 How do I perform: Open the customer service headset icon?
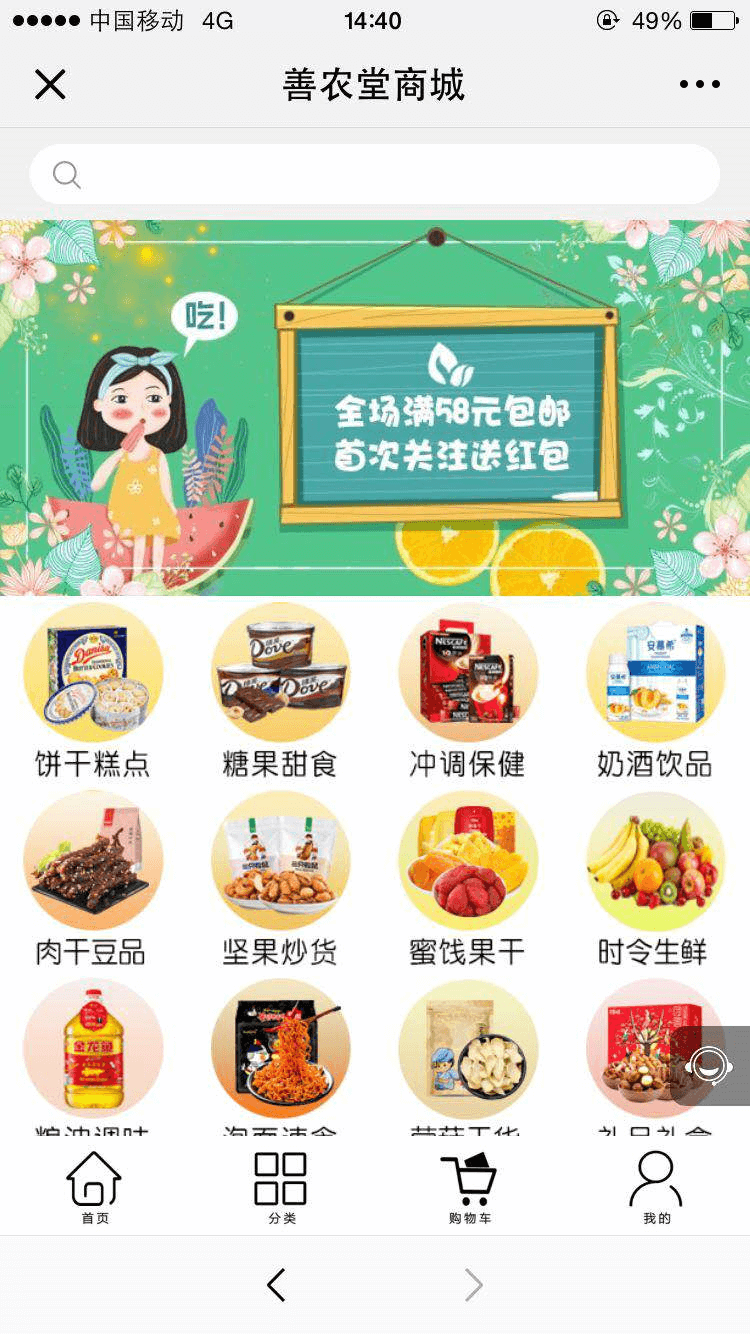(710, 1065)
